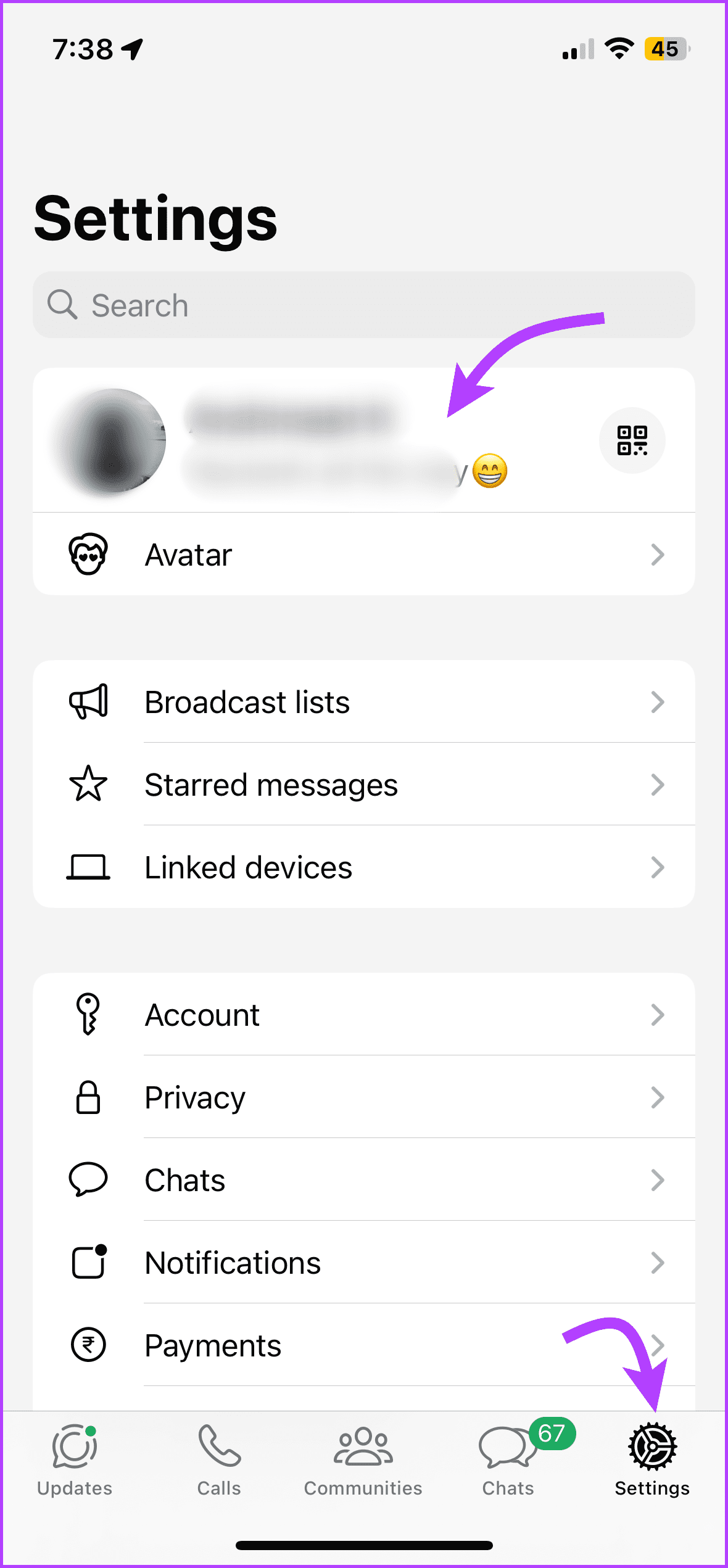Screen dimensions: 728x1568
Task: Click the Privacy lock icon
Action: coord(88,1097)
